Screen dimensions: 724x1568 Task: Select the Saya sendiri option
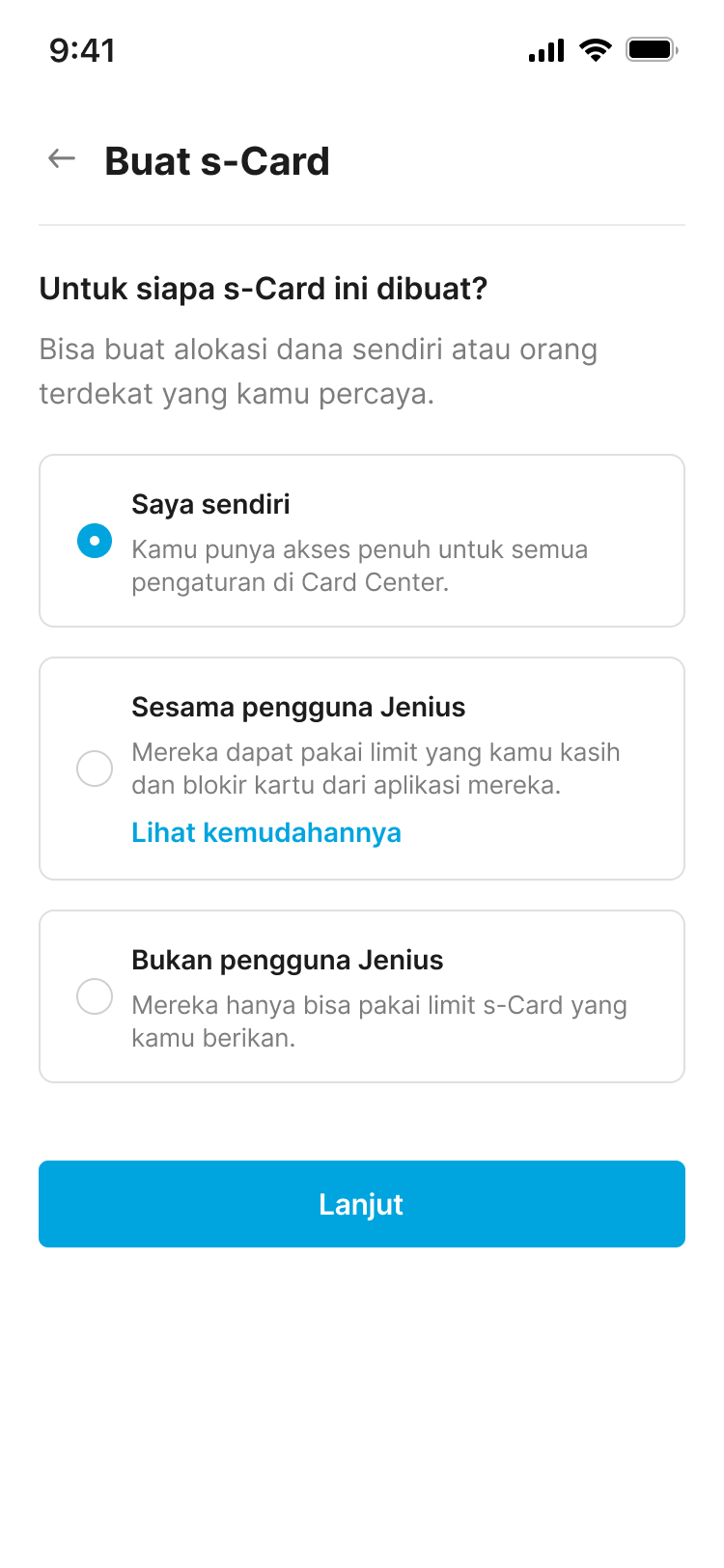click(x=95, y=541)
